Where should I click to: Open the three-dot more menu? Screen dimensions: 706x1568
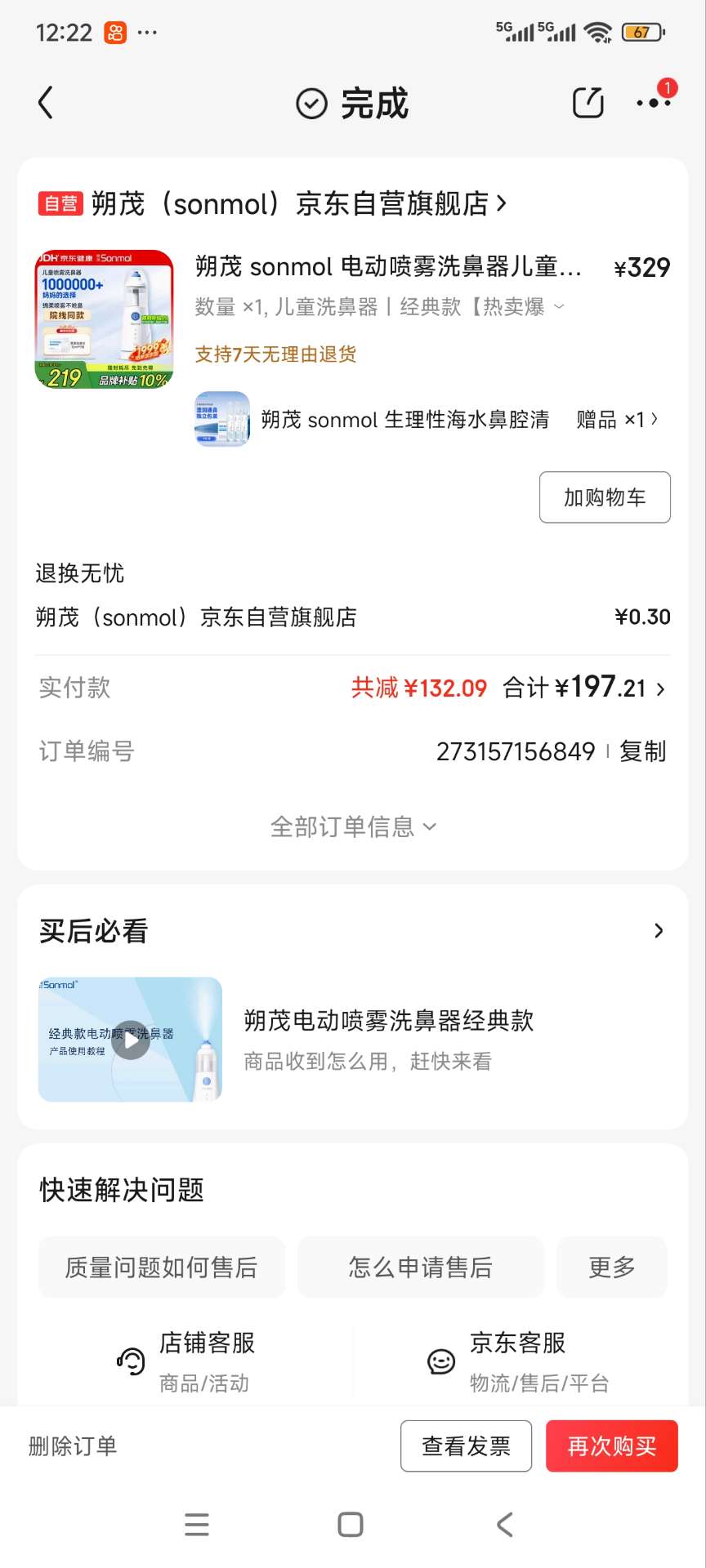654,103
